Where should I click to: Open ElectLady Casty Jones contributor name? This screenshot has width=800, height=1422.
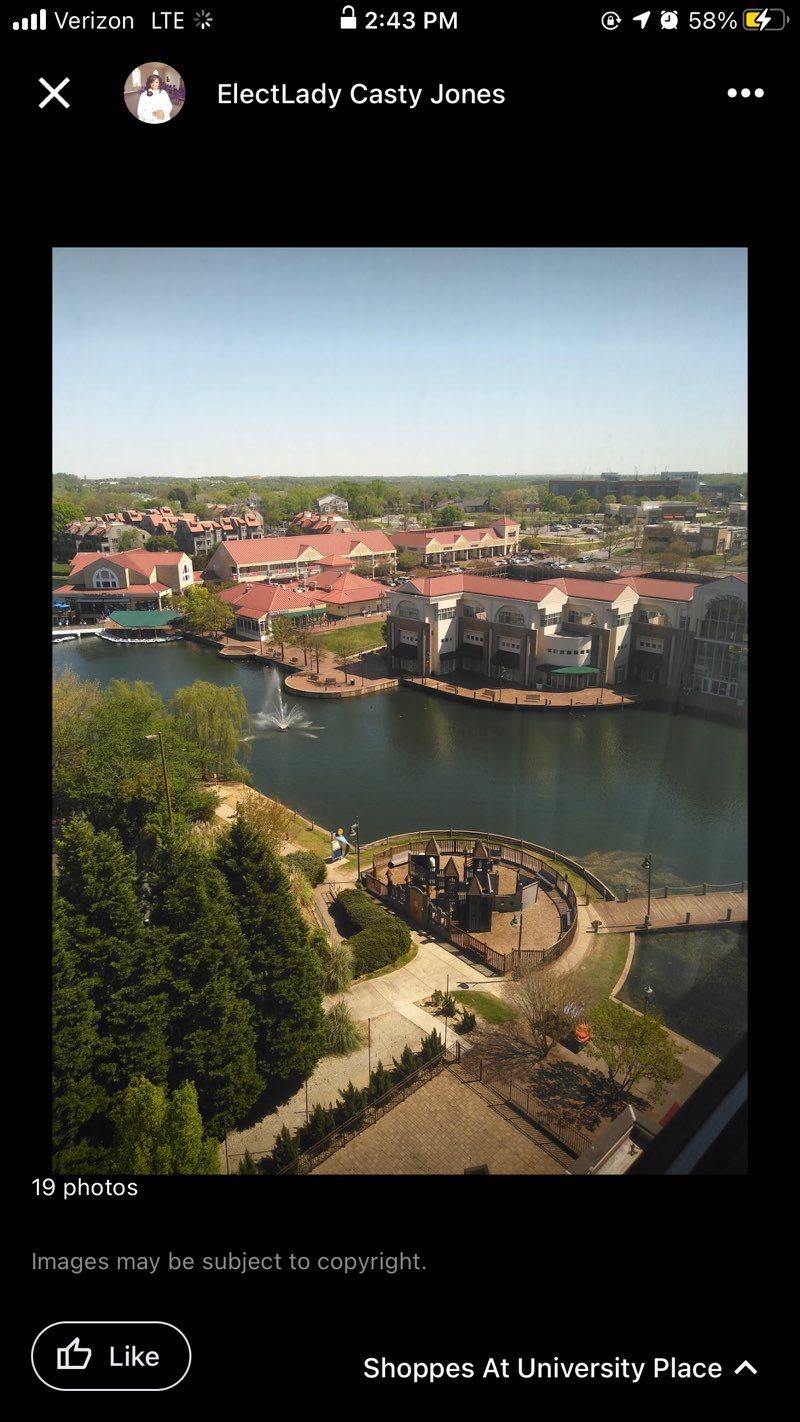tap(361, 94)
